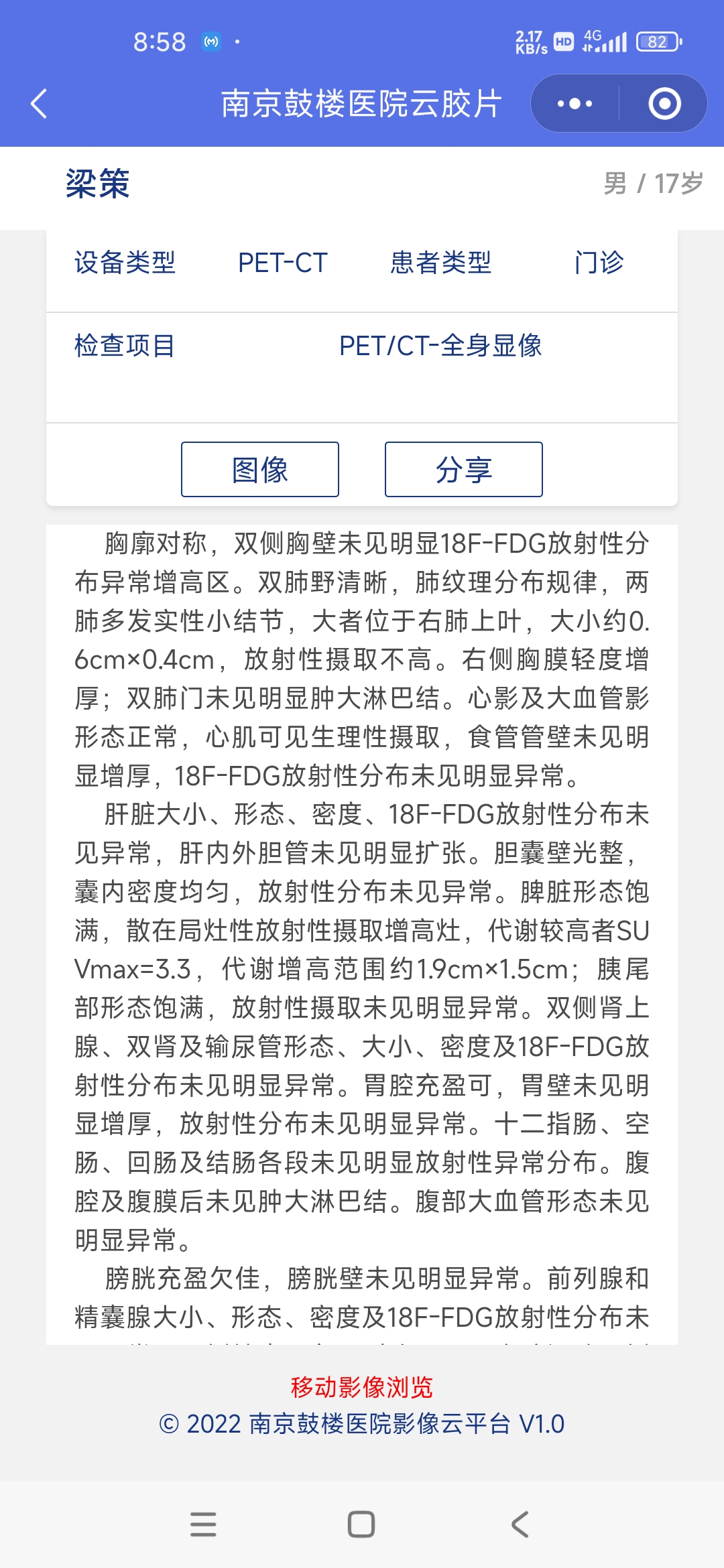Image resolution: width=724 pixels, height=1568 pixels.
Task: Close the mini program via circle icon
Action: point(664,104)
